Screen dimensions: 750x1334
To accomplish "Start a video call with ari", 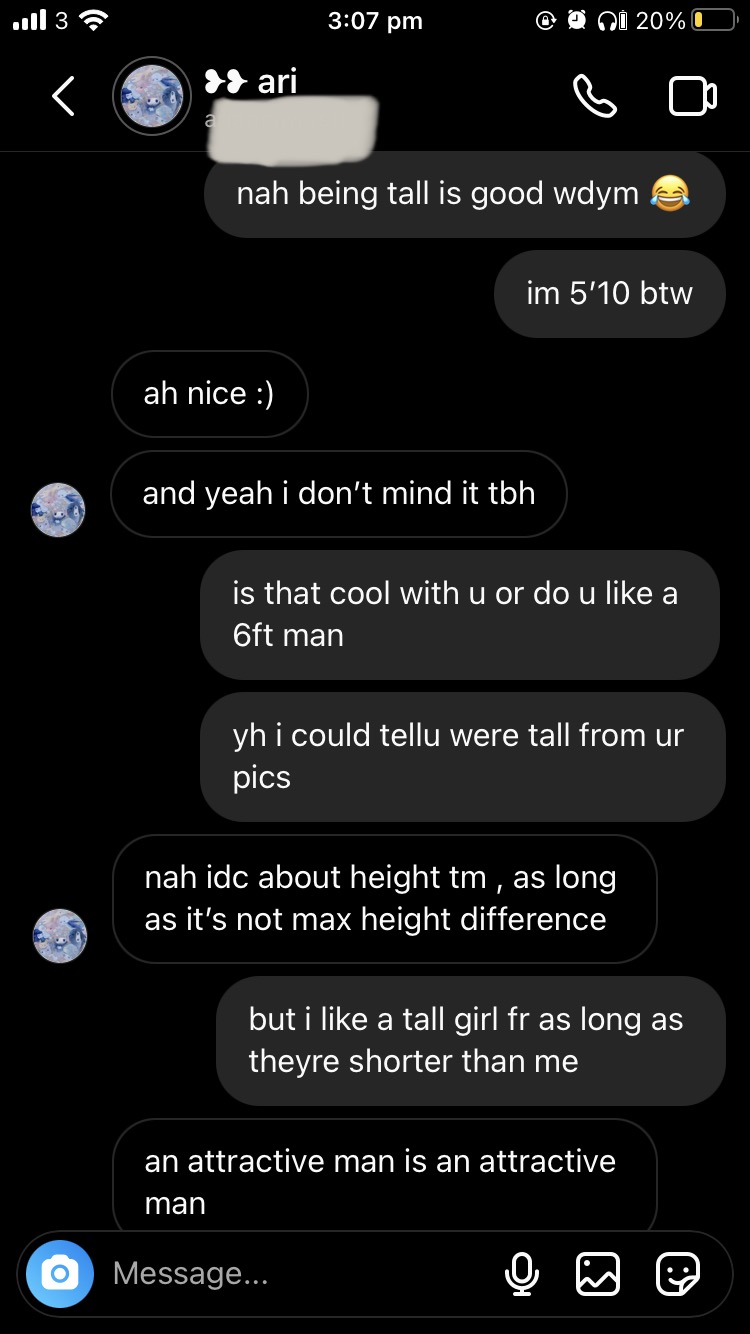I will tap(692, 96).
